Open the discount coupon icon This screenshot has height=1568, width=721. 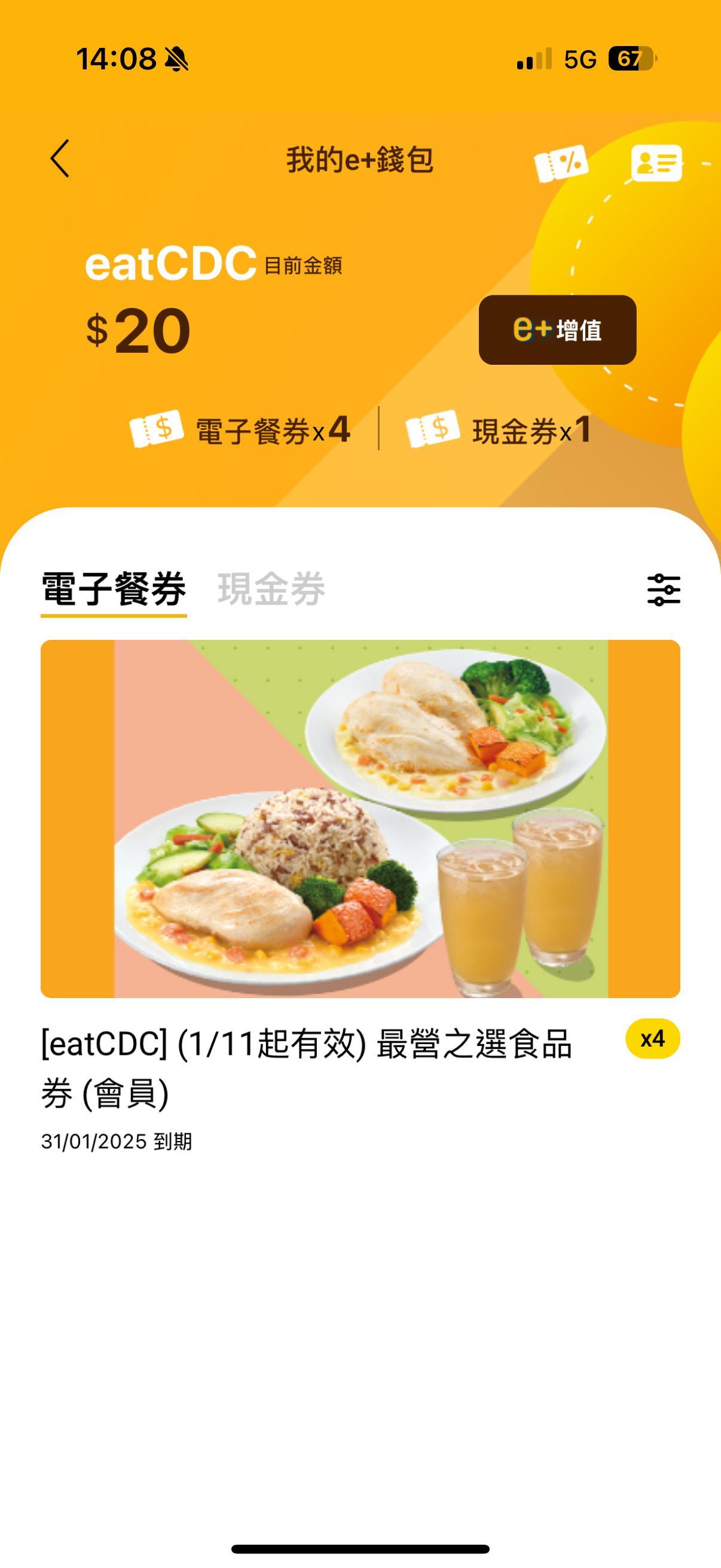click(561, 163)
